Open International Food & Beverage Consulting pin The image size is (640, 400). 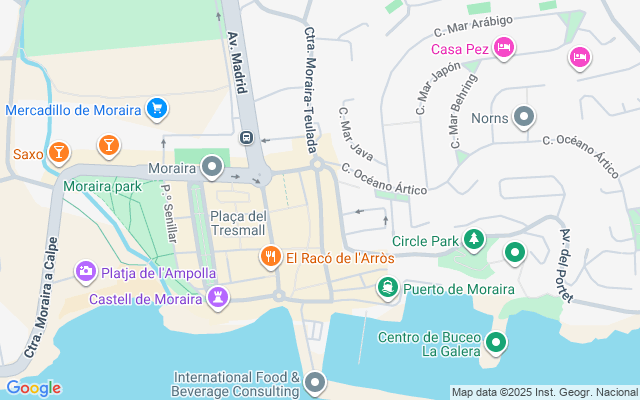click(x=315, y=383)
